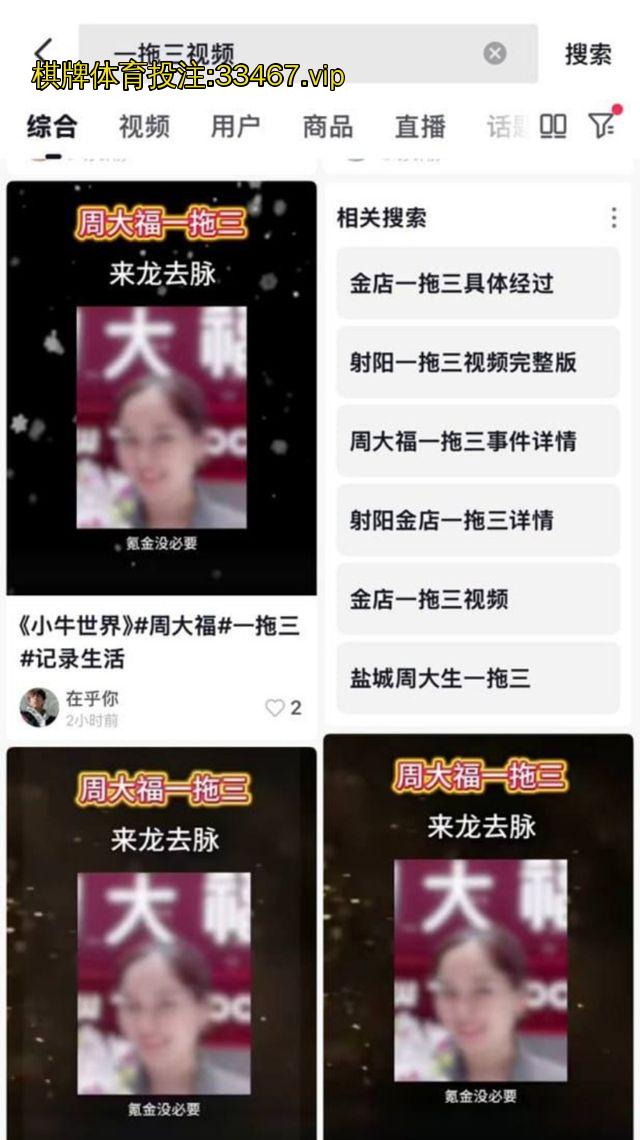Screen dimensions: 640x1140
Task: Open the search filter funnel
Action: coord(601,125)
